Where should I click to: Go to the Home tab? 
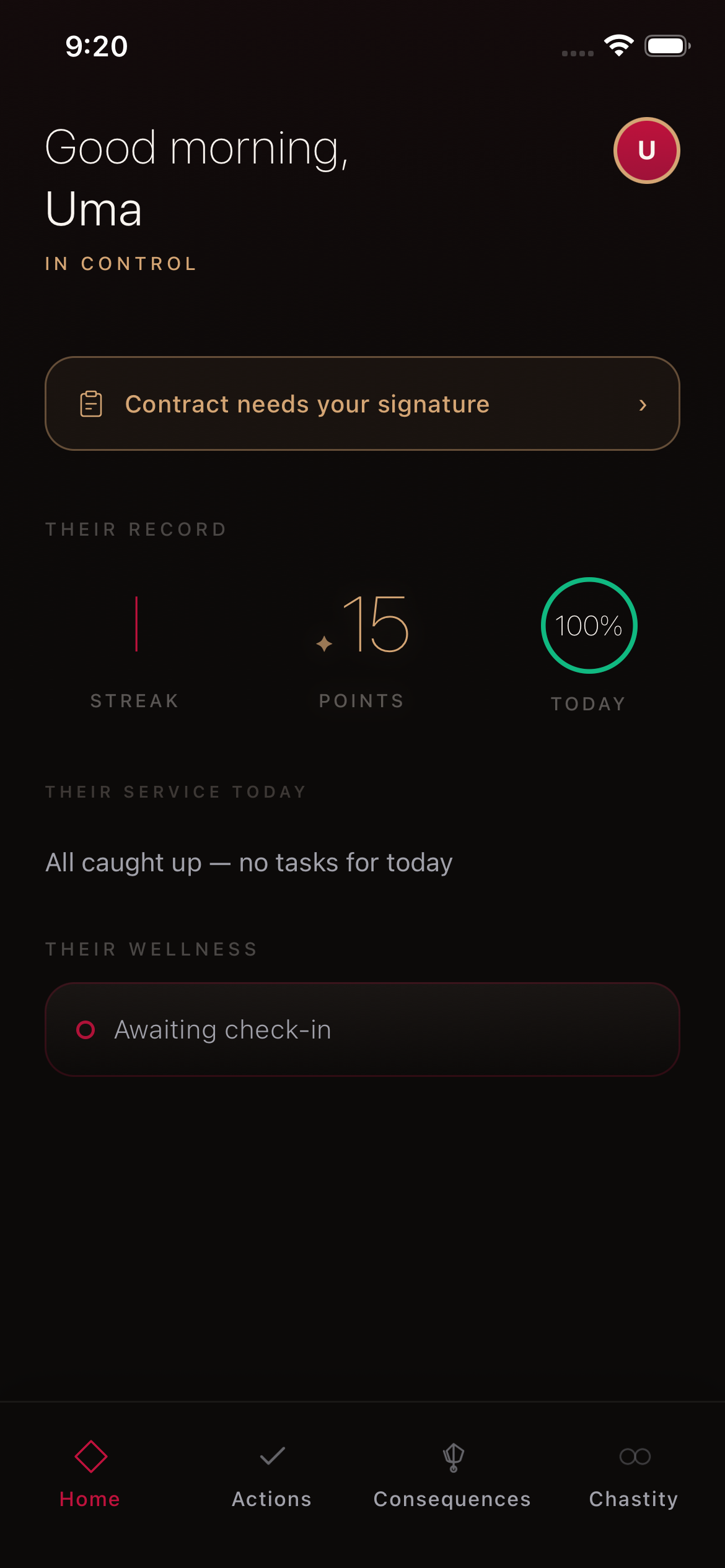pyautogui.click(x=90, y=1473)
